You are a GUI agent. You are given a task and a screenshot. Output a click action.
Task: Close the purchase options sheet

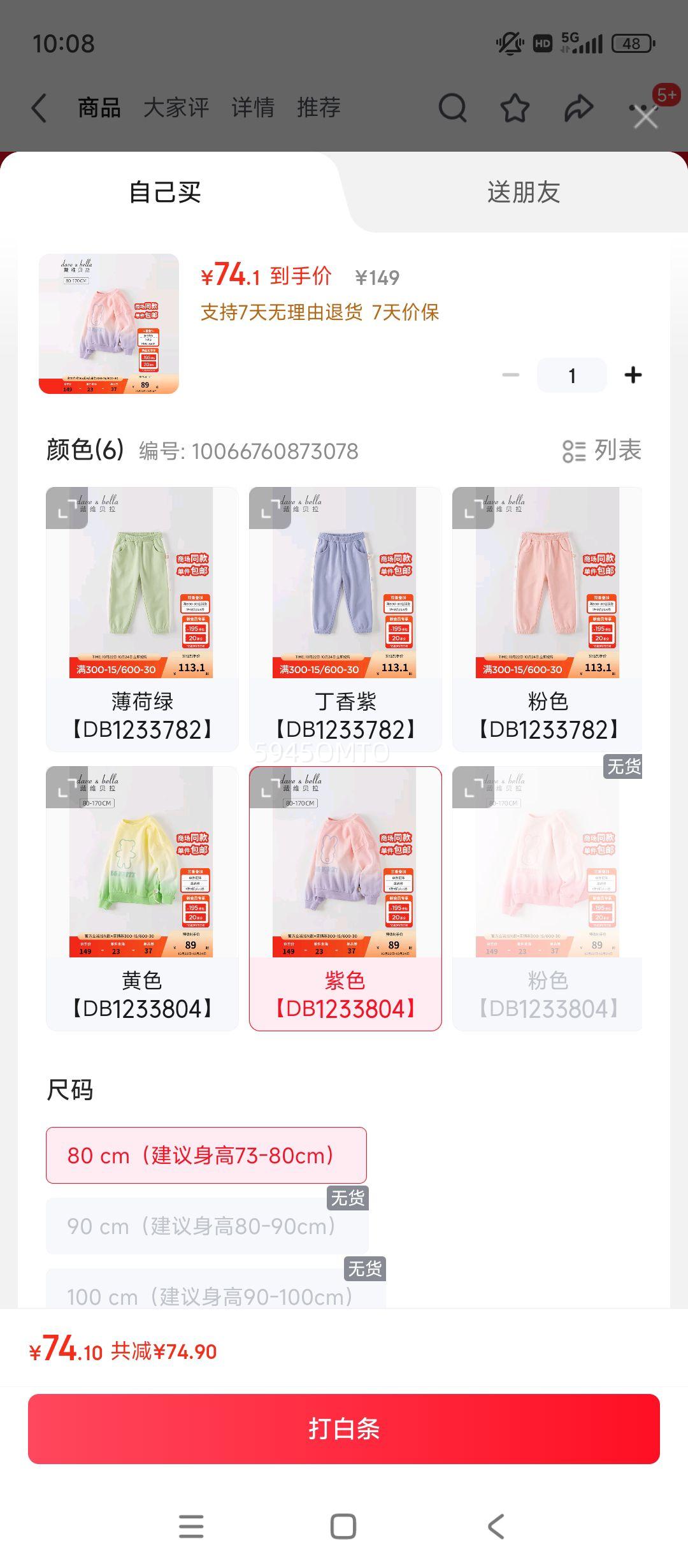click(645, 117)
